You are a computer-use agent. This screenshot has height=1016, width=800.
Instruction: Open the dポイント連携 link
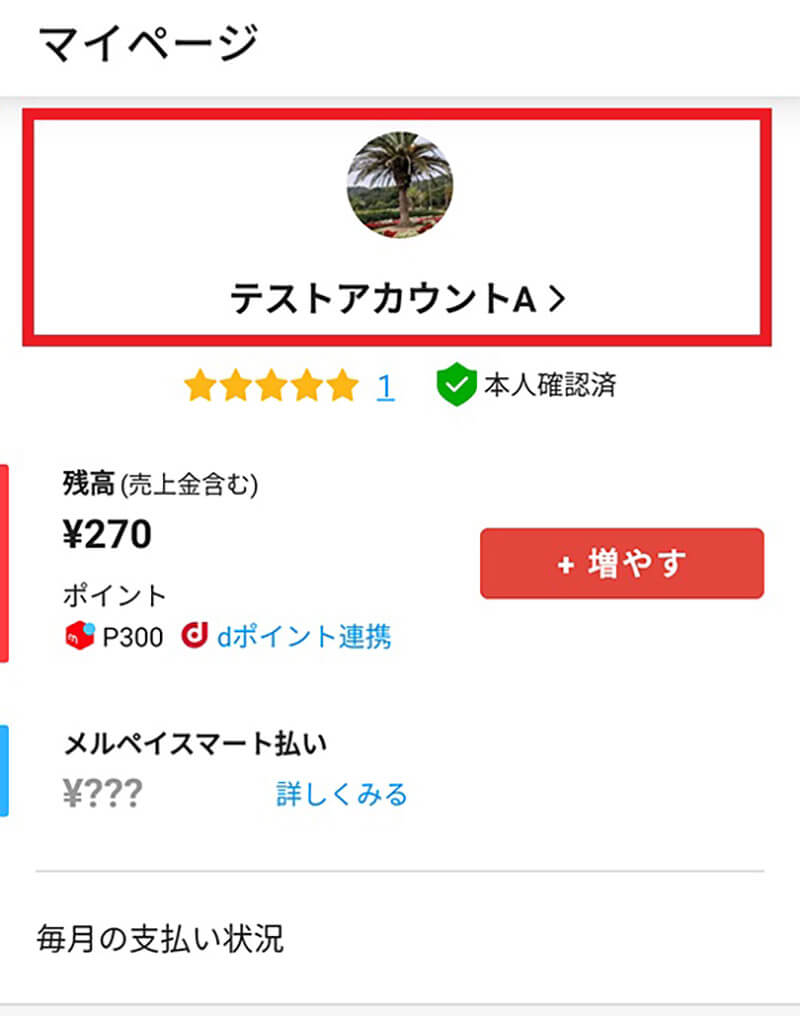pos(303,636)
